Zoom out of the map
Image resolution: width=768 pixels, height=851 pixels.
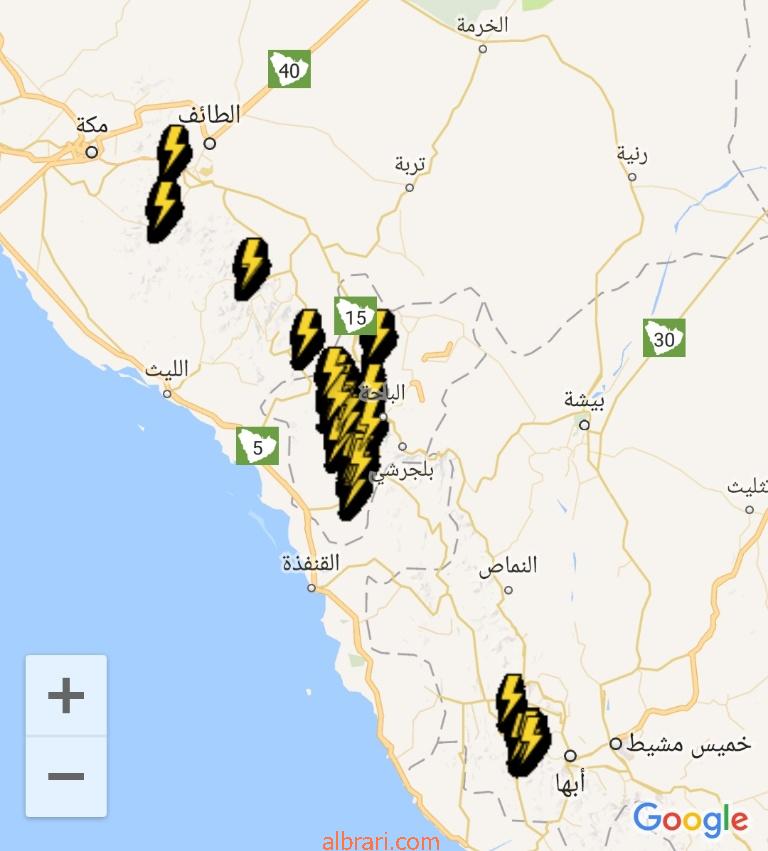click(x=66, y=776)
